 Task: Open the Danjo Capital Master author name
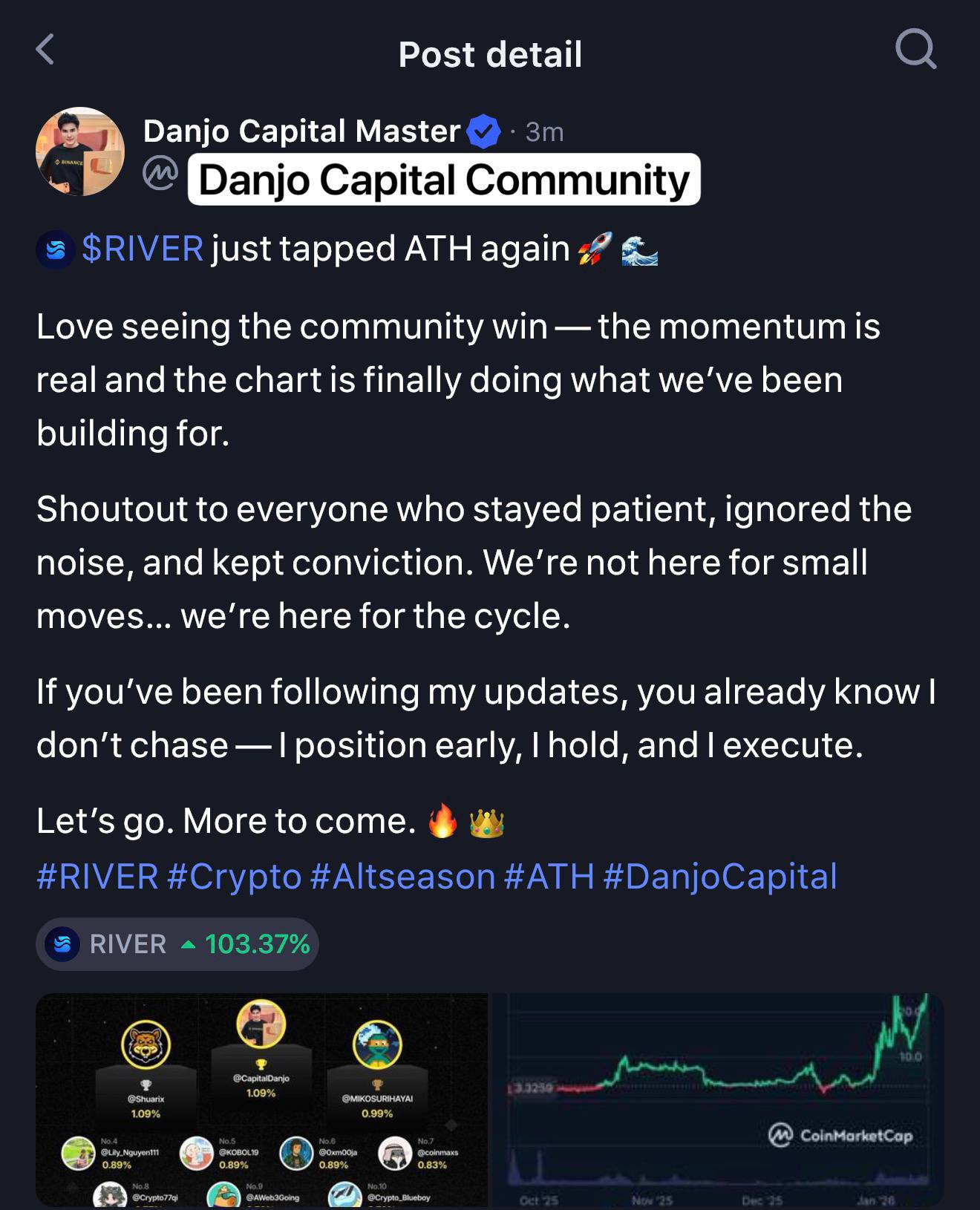301,131
